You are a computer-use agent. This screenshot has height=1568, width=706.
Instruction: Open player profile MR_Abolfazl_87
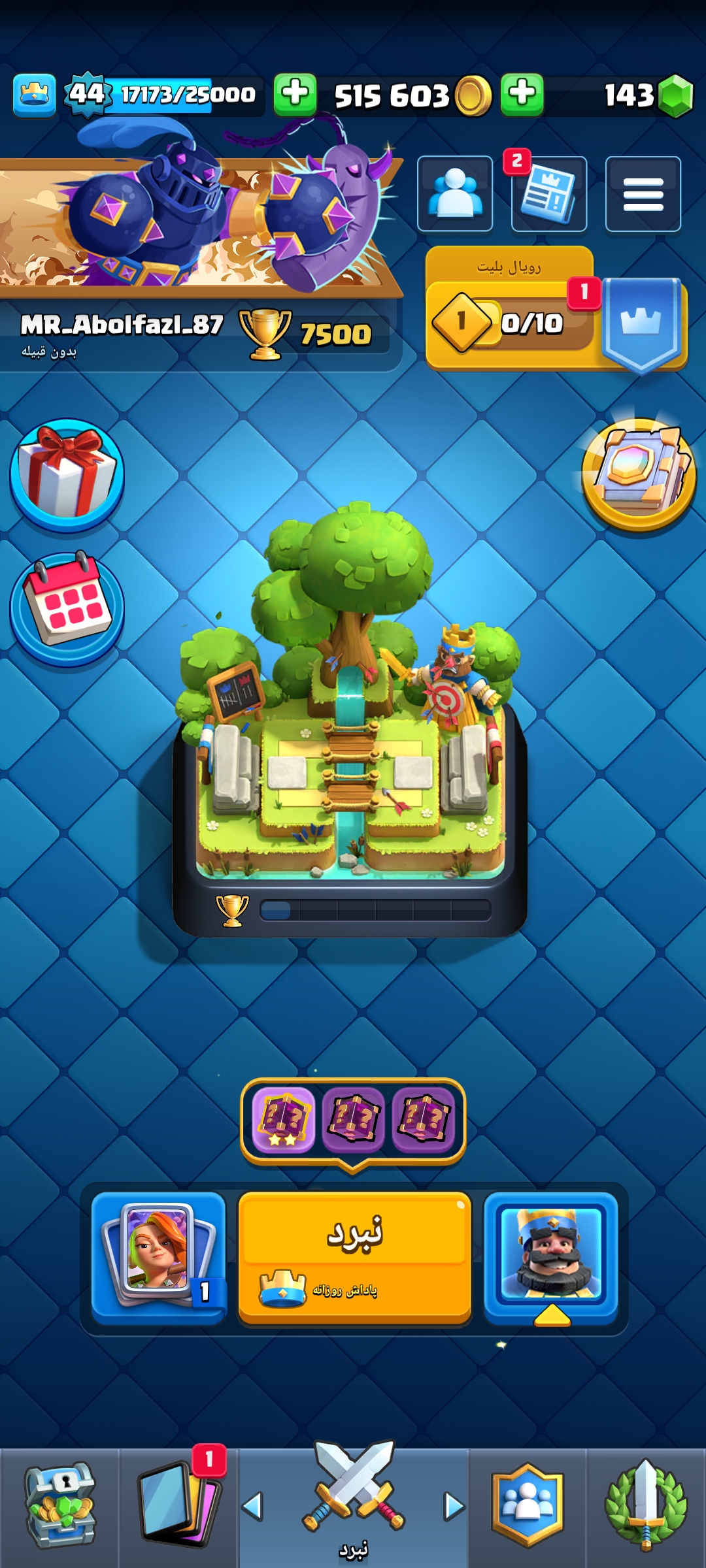tap(122, 325)
